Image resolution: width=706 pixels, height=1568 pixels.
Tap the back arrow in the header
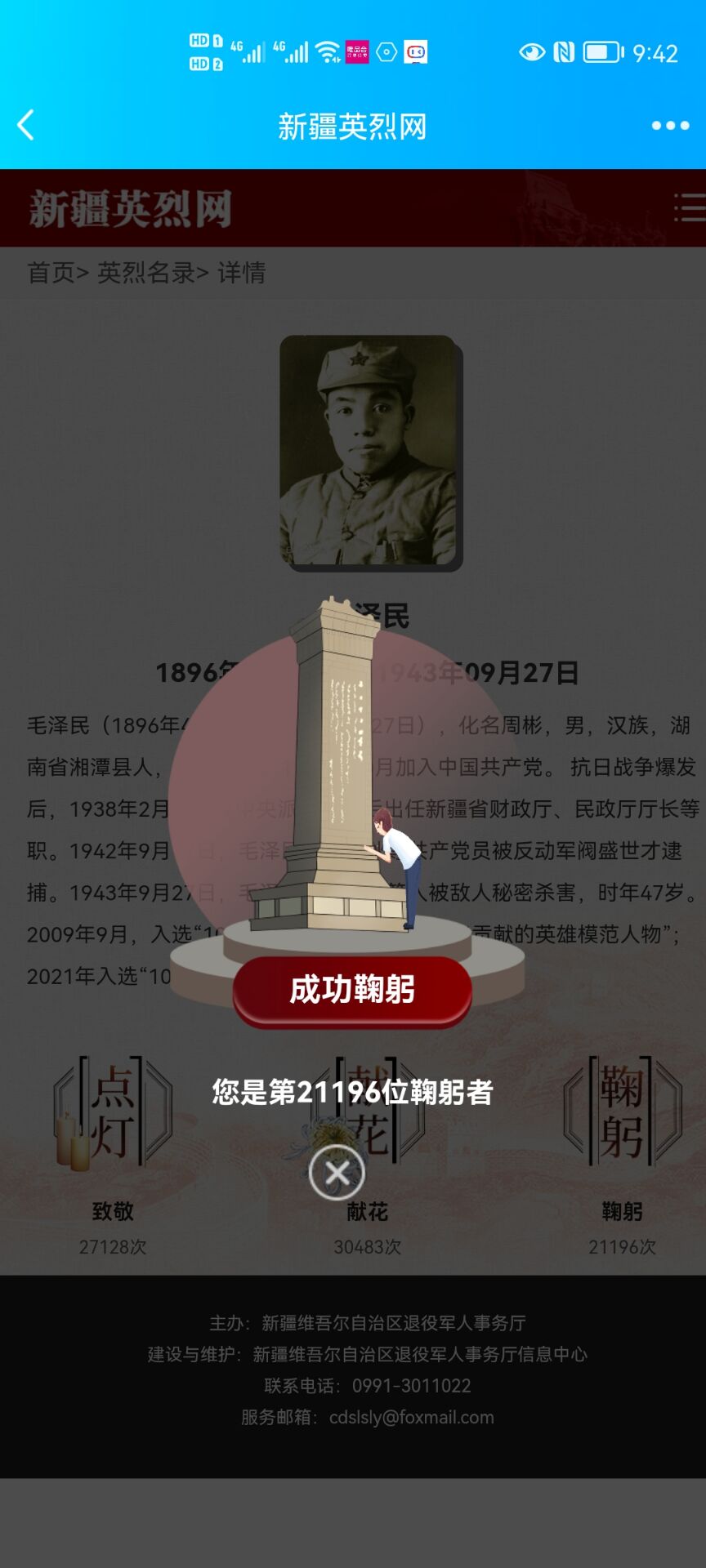point(25,125)
